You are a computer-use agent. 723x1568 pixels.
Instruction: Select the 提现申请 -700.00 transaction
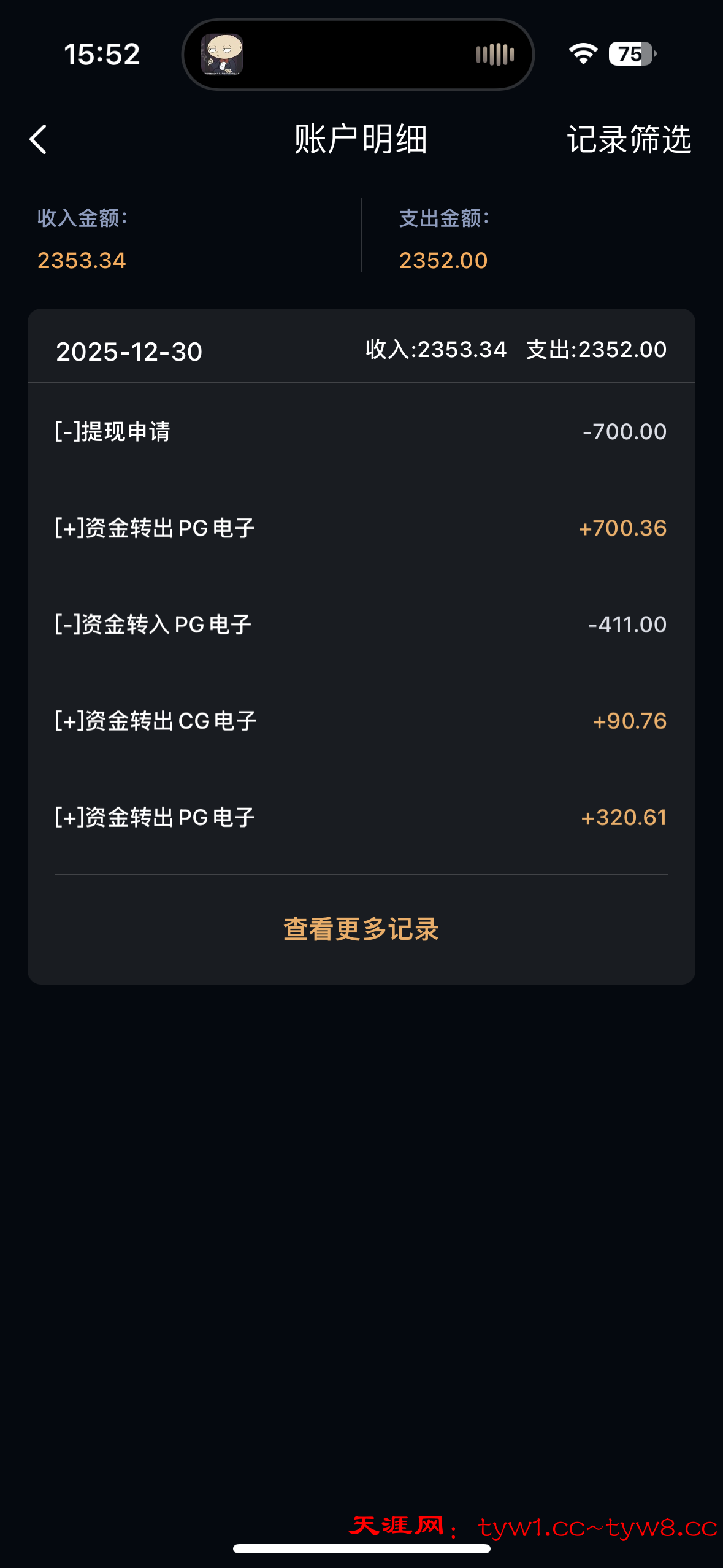(361, 431)
